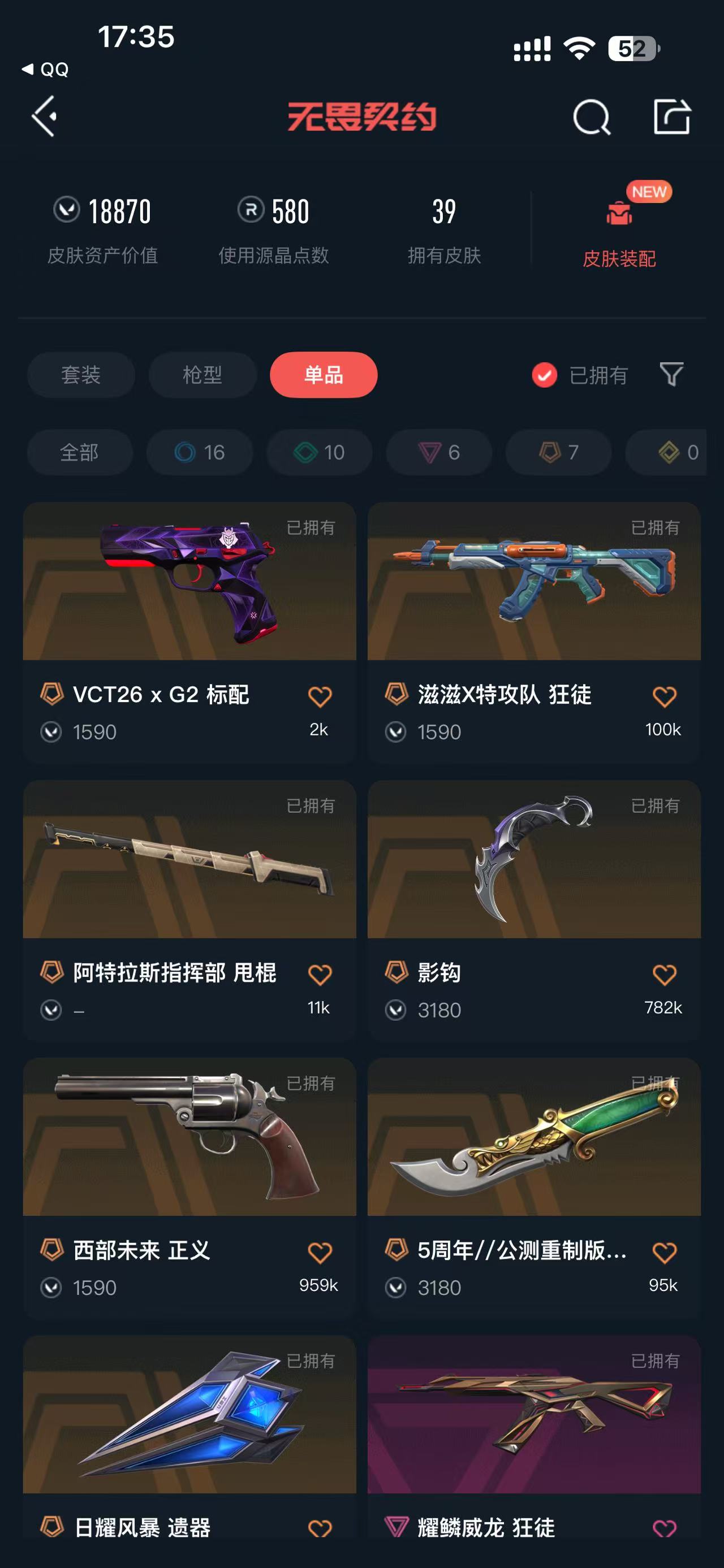Filter by the pink tier chip showing 6

click(x=439, y=452)
